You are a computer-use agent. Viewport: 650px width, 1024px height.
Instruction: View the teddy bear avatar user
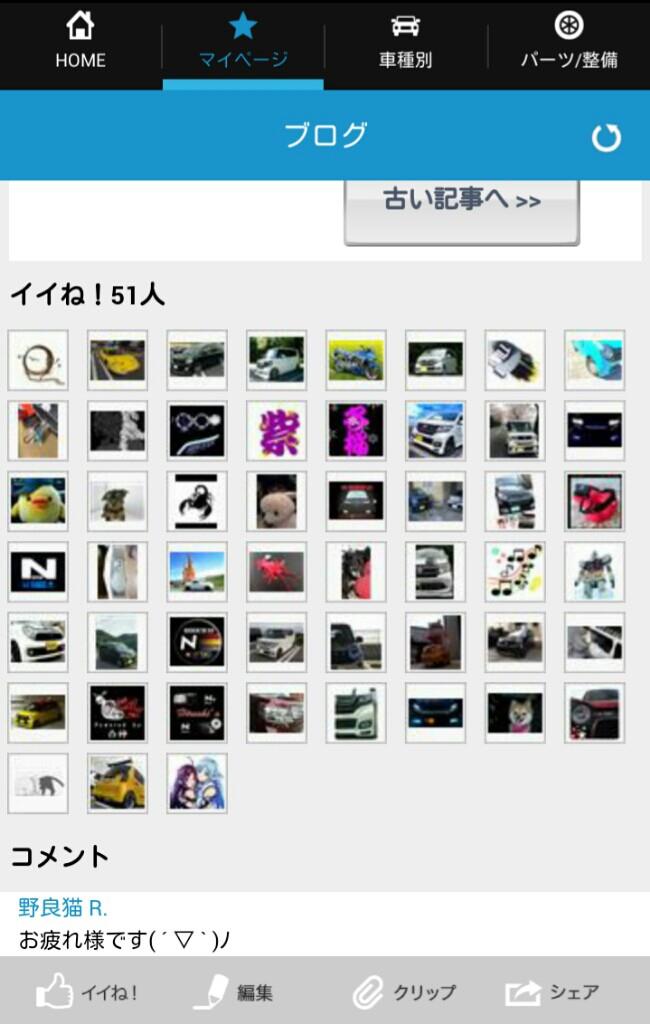tap(277, 501)
